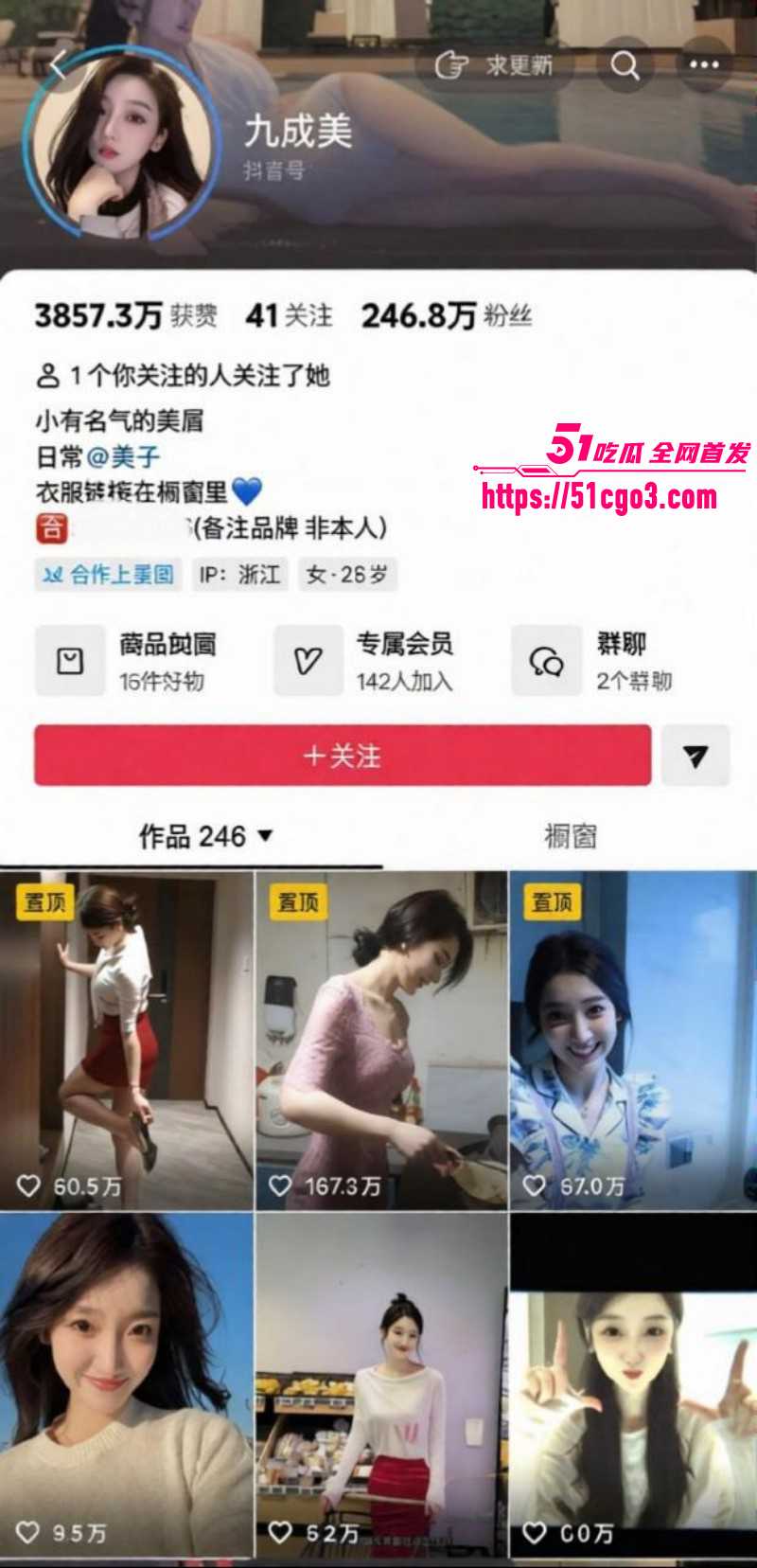
Task: Open the 群聊 group chats entry
Action: coord(593,661)
